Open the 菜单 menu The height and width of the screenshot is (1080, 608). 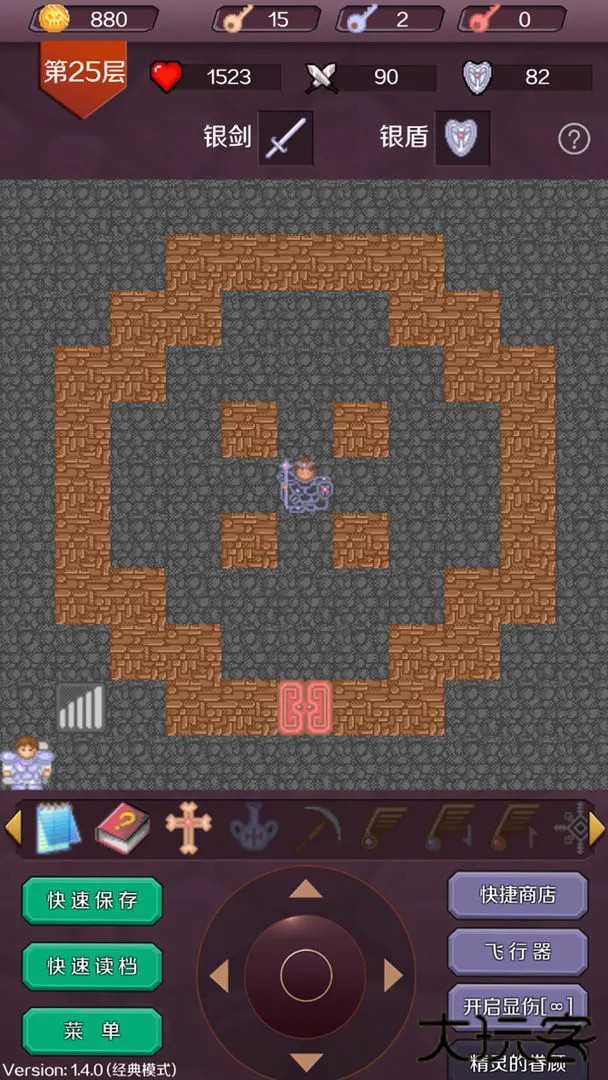tap(92, 1031)
